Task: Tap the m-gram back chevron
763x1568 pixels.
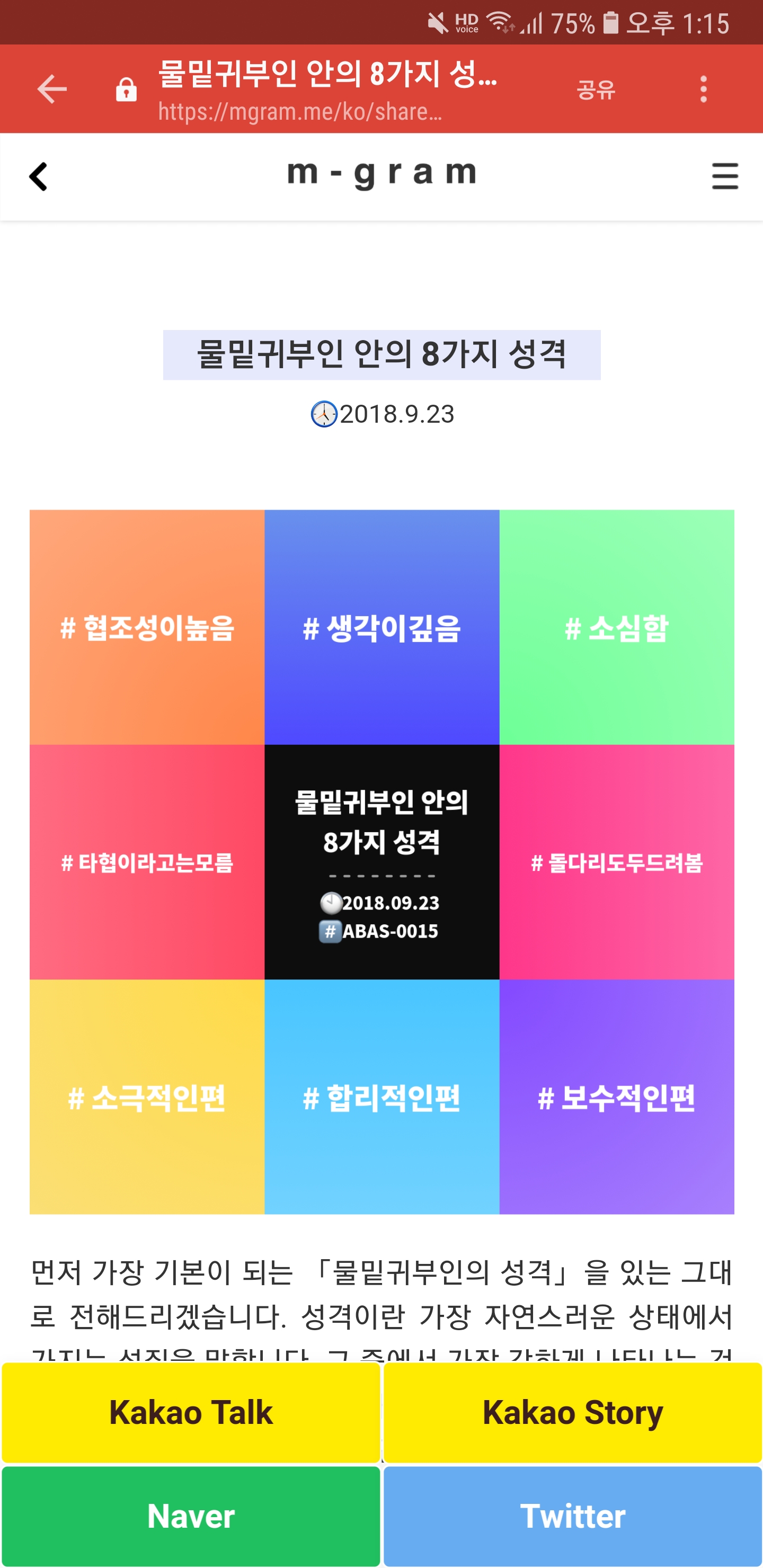Action: [x=38, y=176]
